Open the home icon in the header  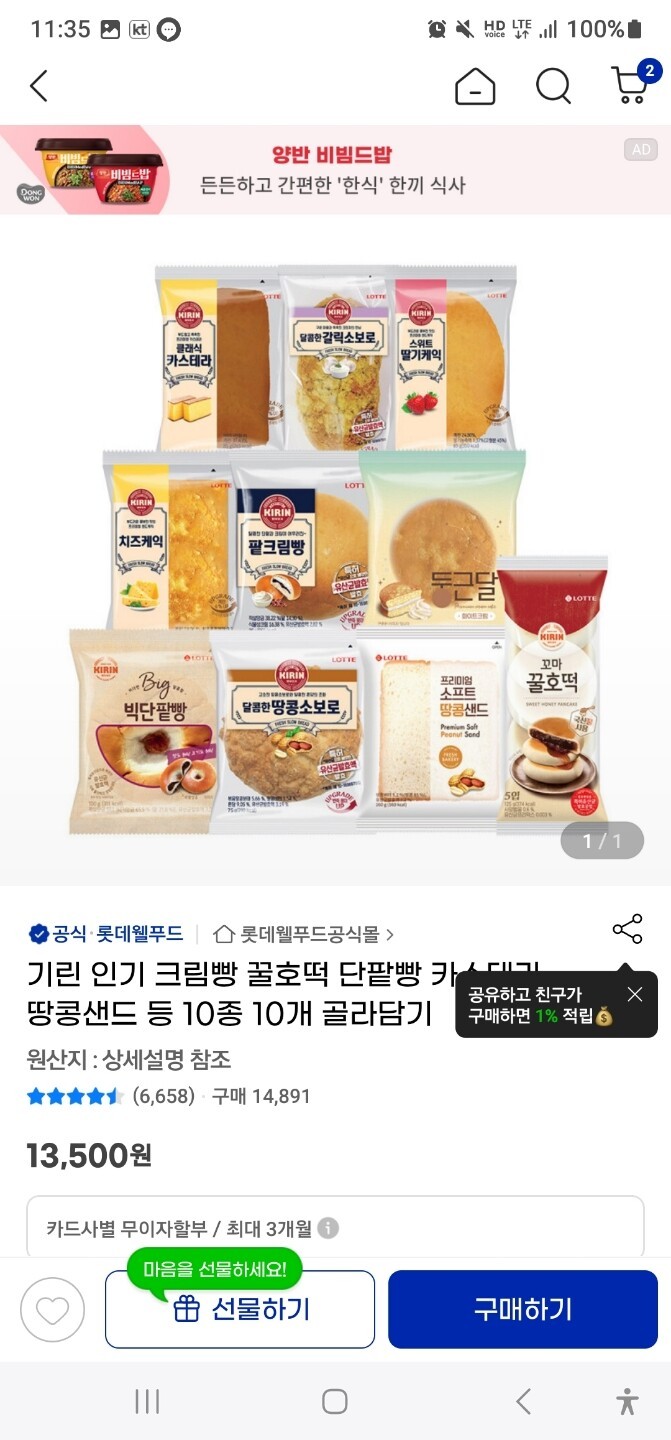pyautogui.click(x=475, y=87)
